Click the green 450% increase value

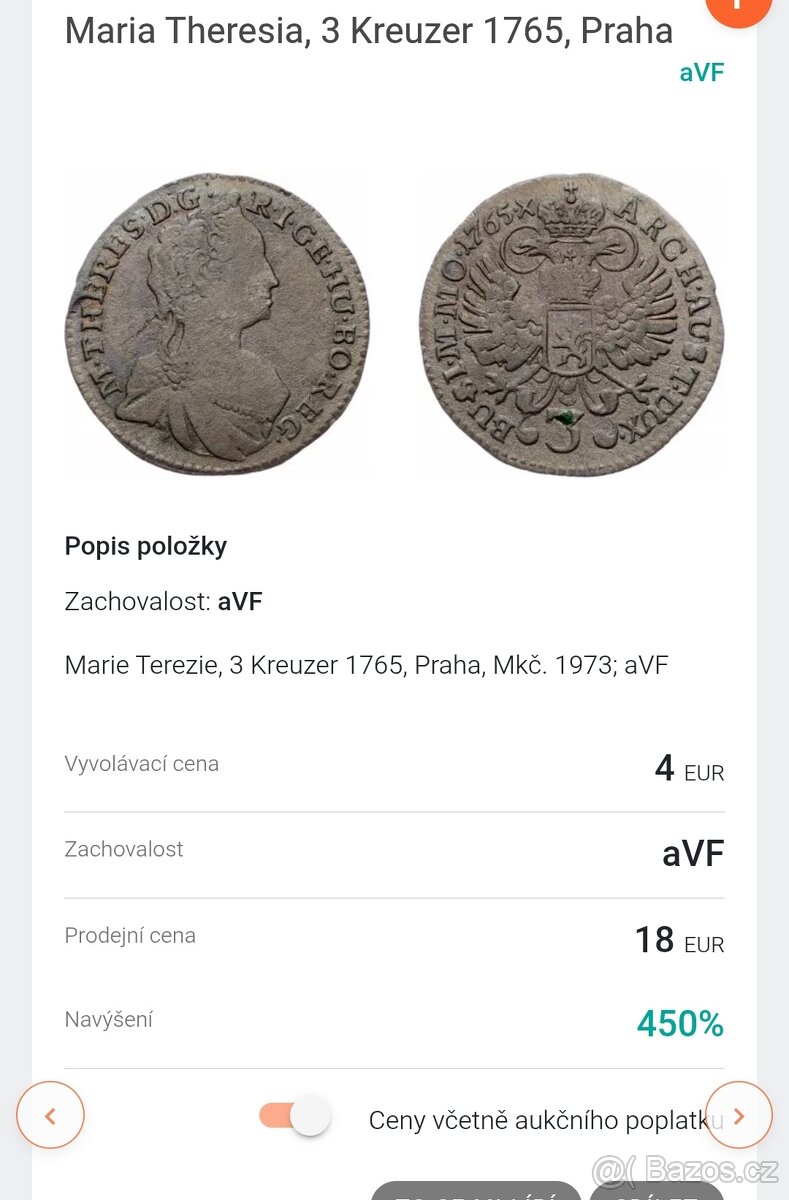click(679, 1023)
